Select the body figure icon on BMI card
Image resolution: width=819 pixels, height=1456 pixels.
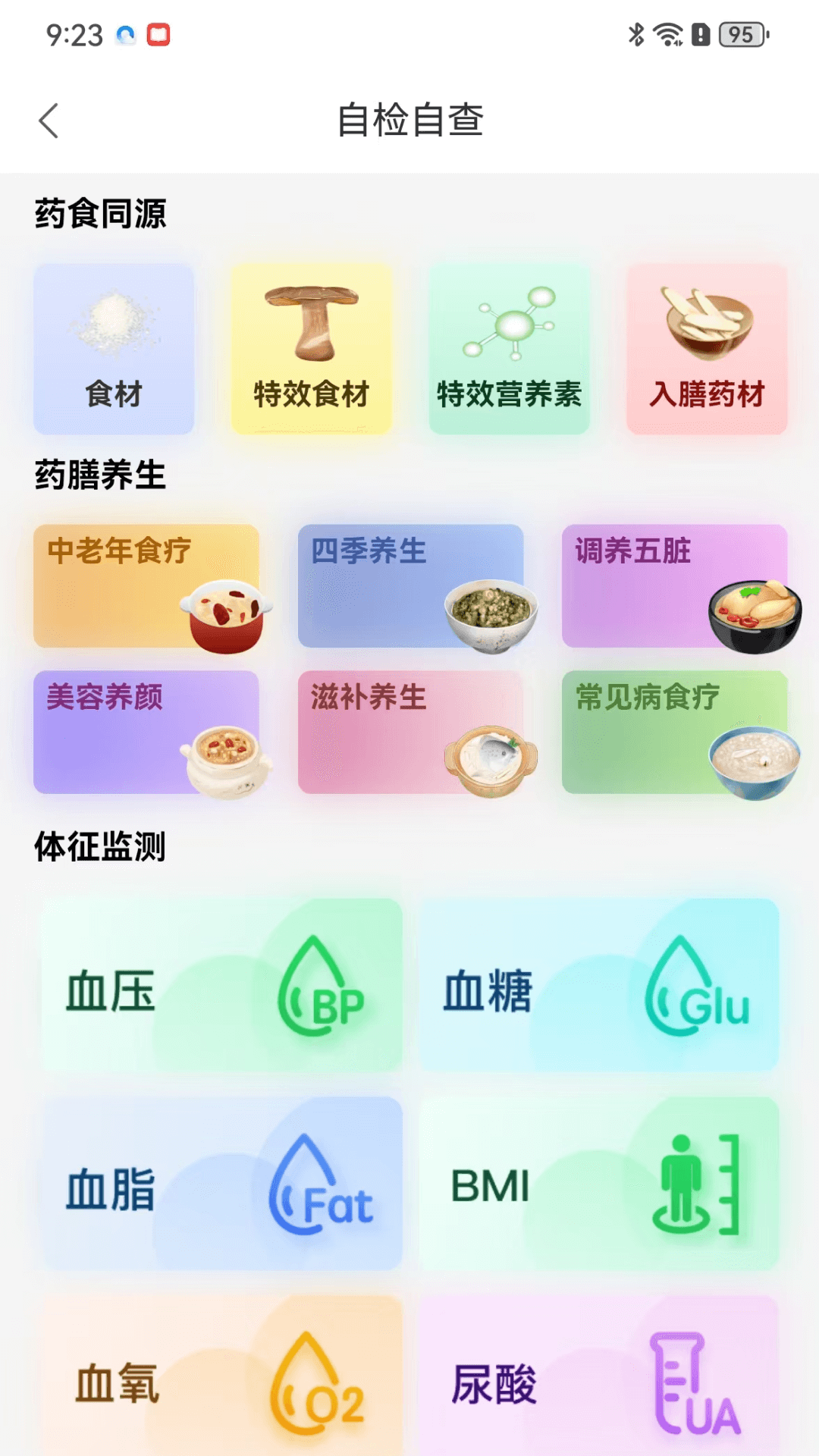click(x=680, y=1183)
